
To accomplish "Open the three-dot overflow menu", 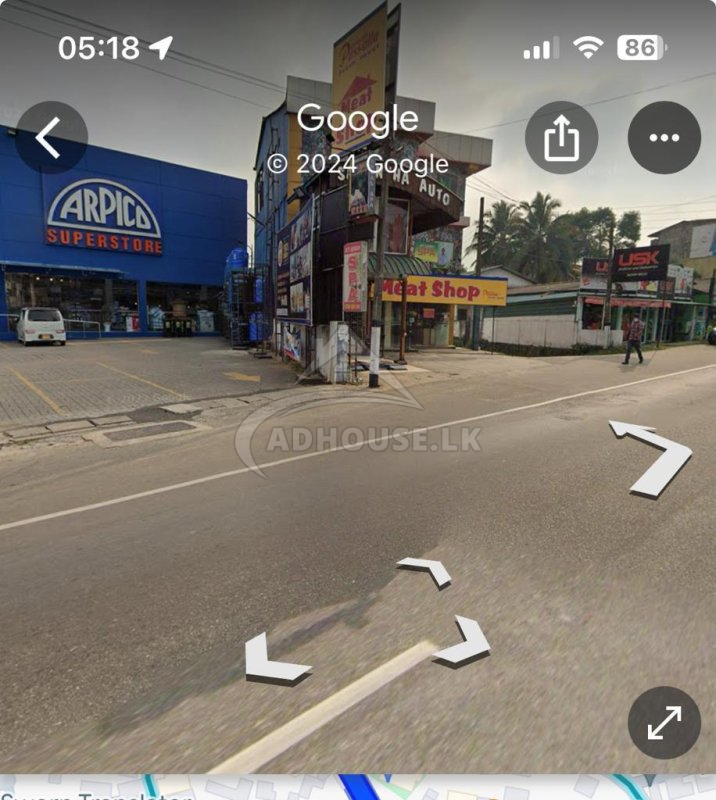I will (x=664, y=138).
